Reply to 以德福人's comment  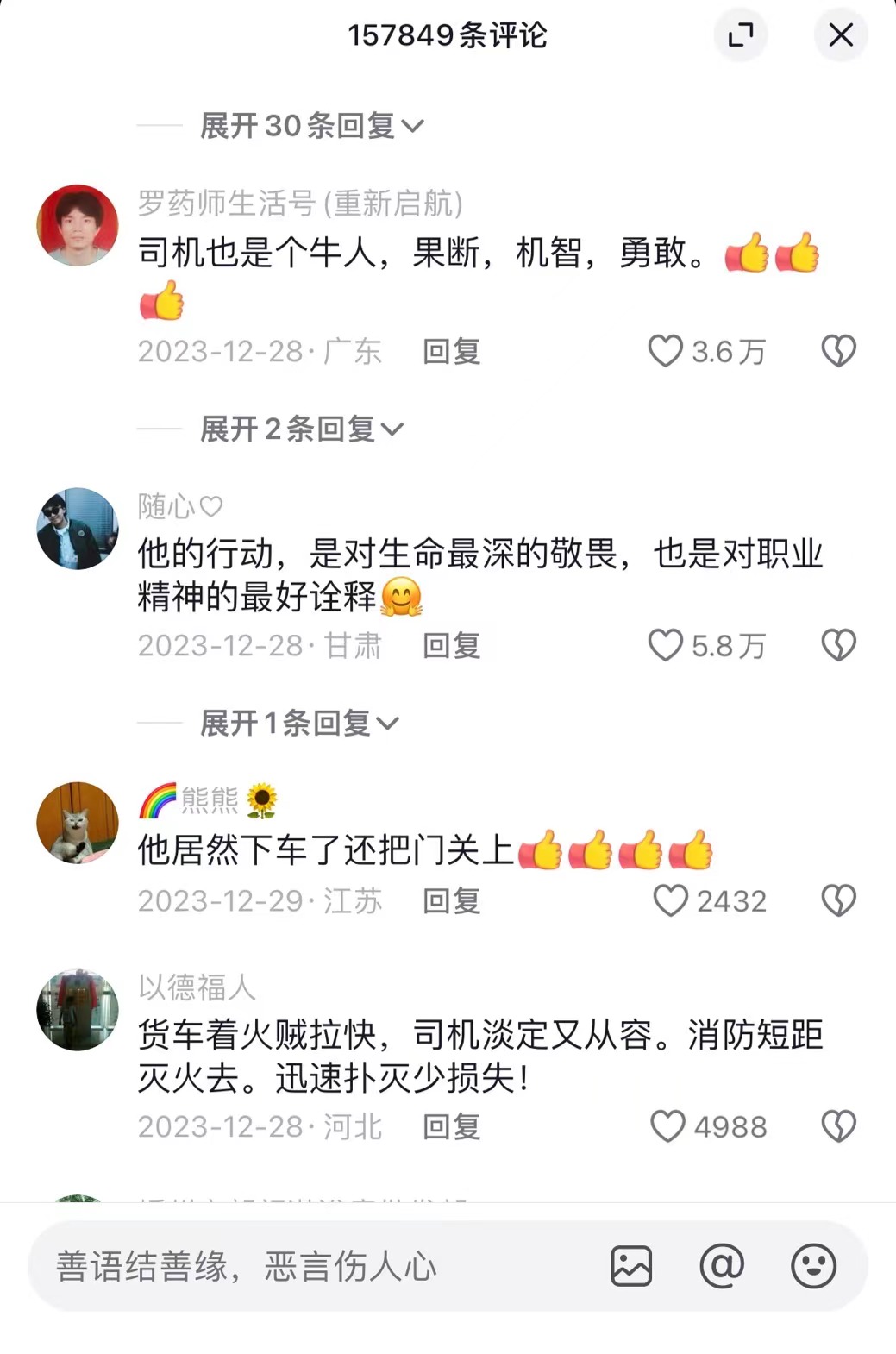click(x=451, y=1127)
